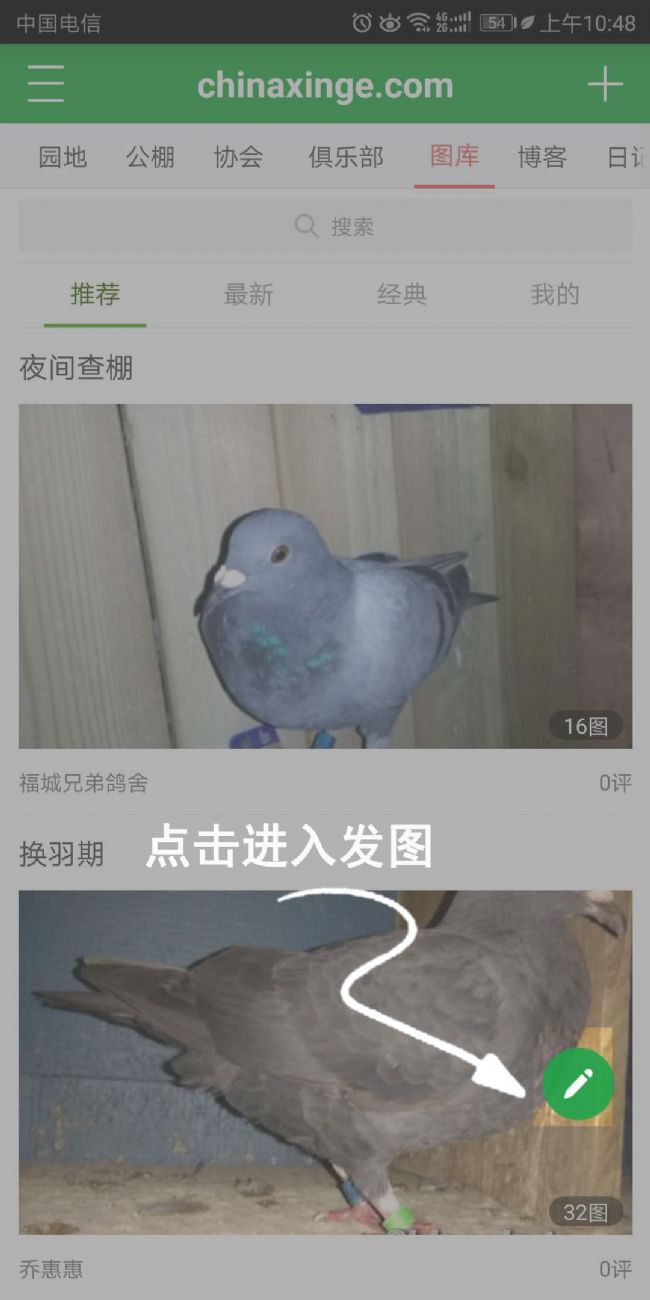
Task: Open the 博客 tab
Action: point(542,157)
